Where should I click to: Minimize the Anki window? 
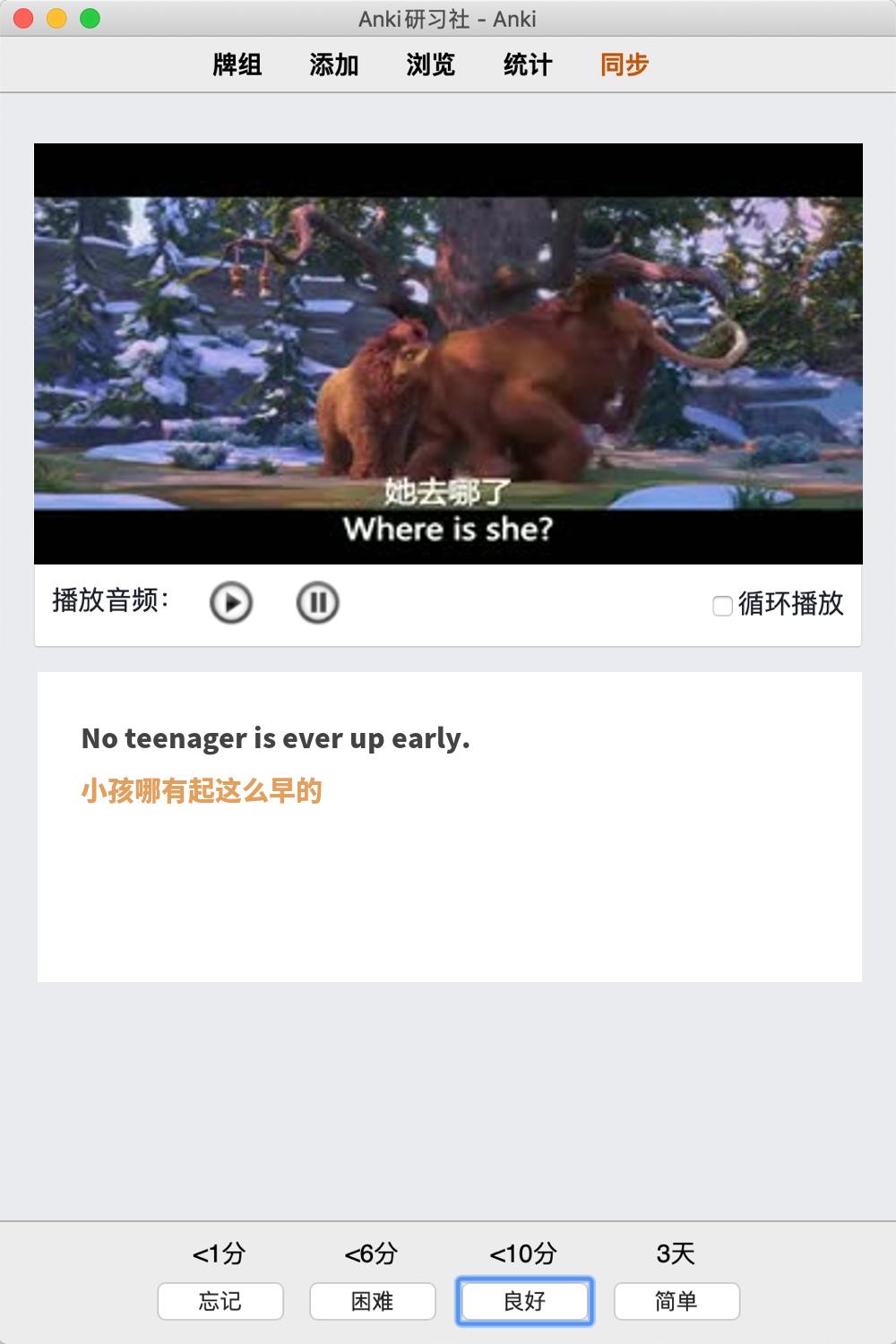56,18
